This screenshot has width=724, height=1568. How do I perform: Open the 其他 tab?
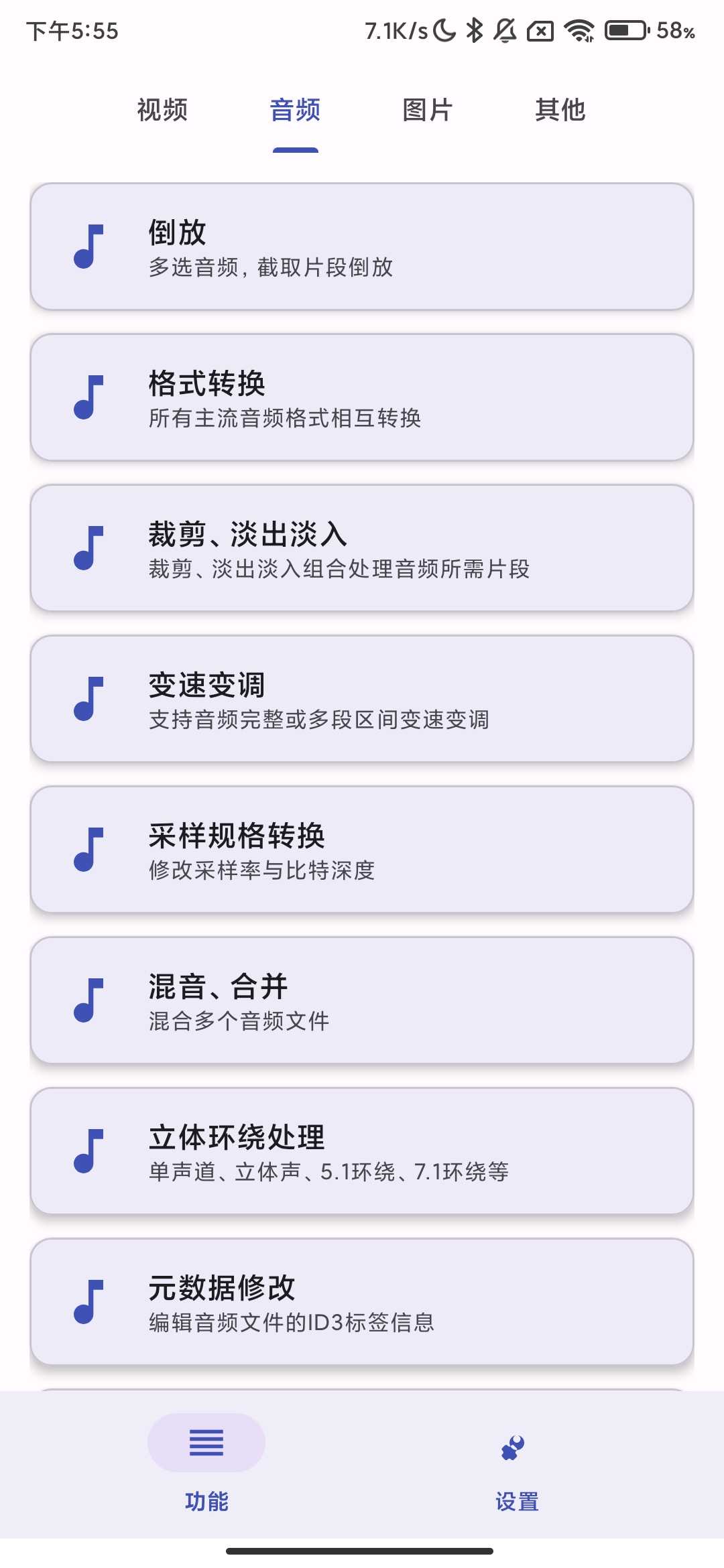point(560,110)
